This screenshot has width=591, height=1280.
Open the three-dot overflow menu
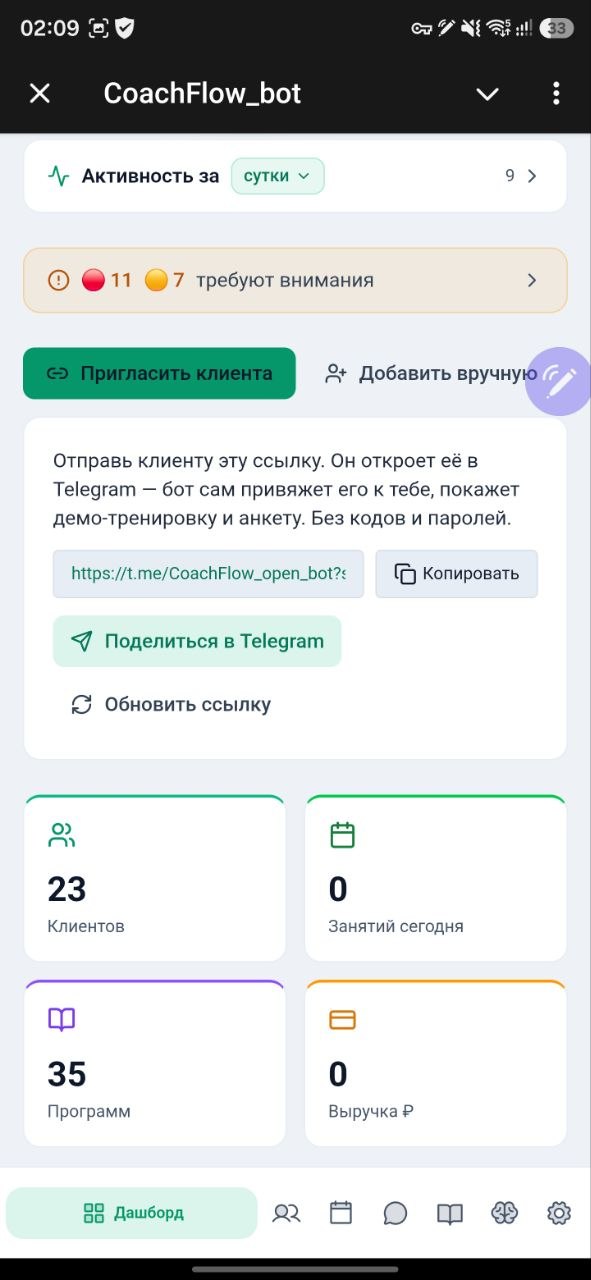[556, 94]
